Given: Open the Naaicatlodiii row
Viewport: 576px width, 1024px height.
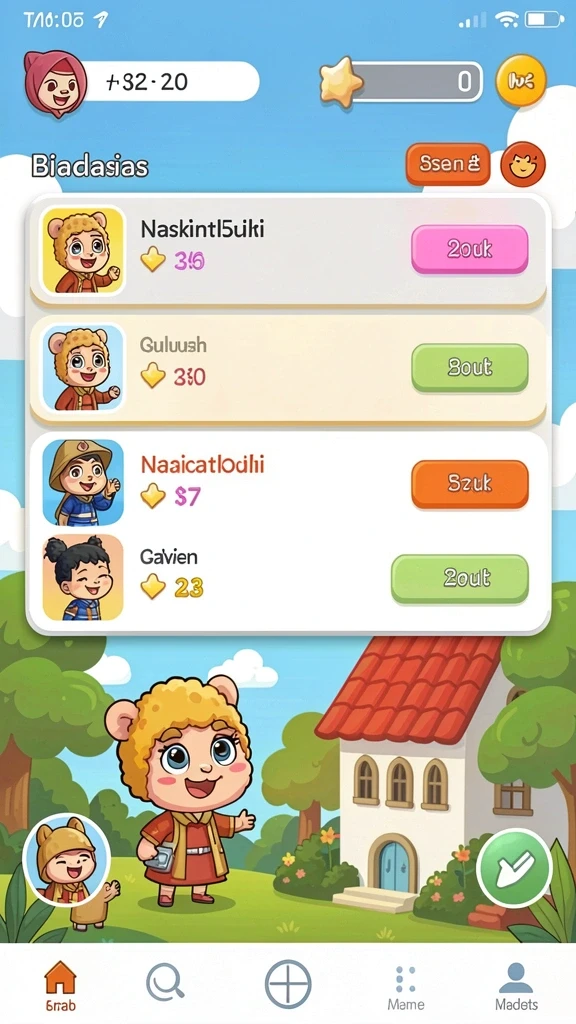Looking at the screenshot, I should pos(288,483).
